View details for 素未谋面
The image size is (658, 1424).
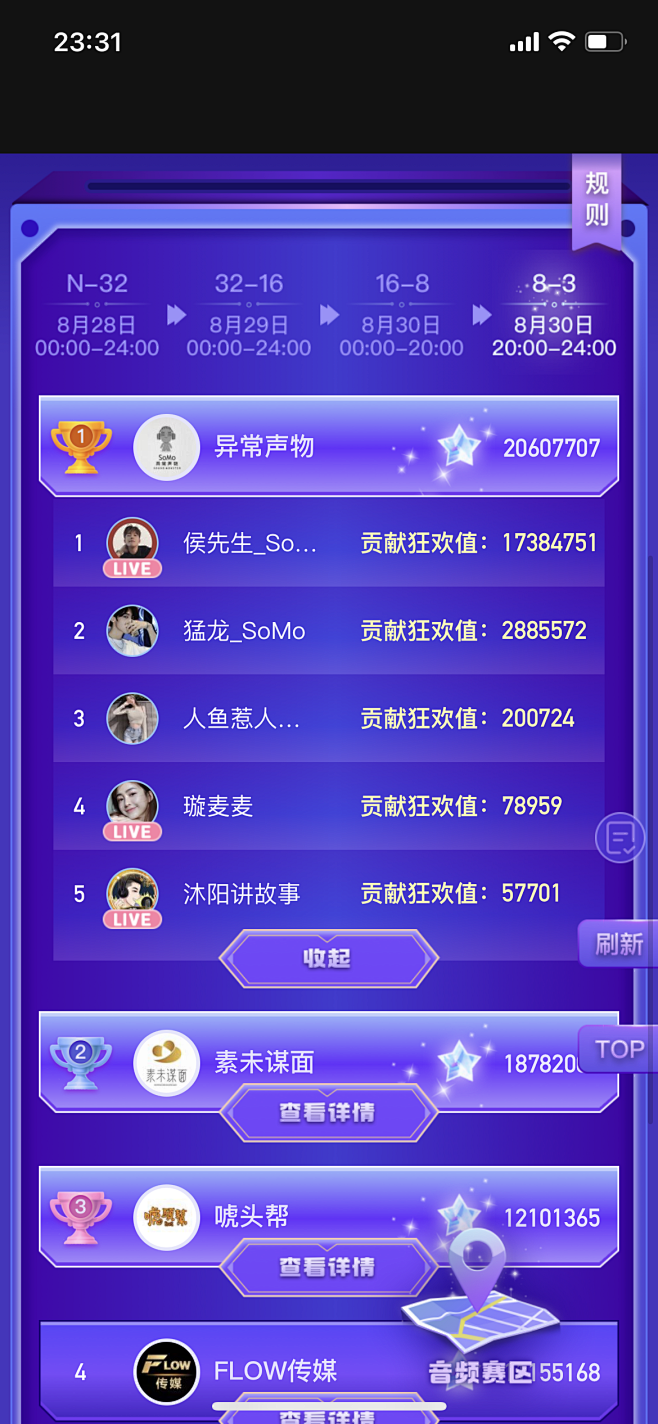[328, 1112]
